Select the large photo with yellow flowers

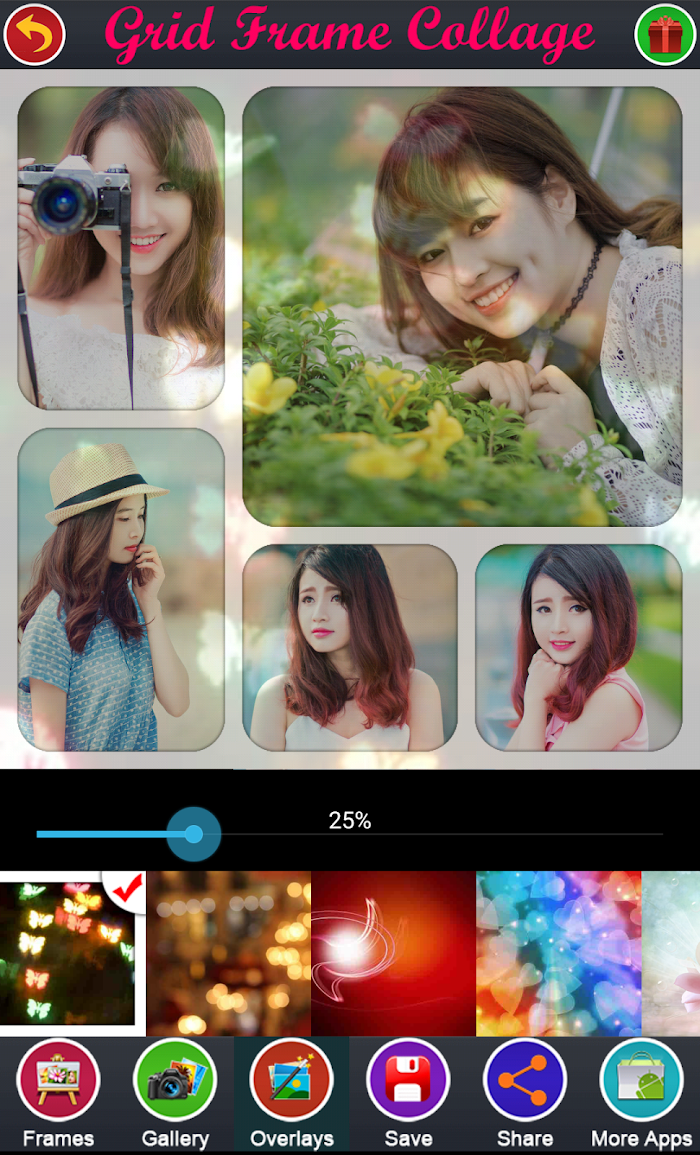[x=462, y=306]
